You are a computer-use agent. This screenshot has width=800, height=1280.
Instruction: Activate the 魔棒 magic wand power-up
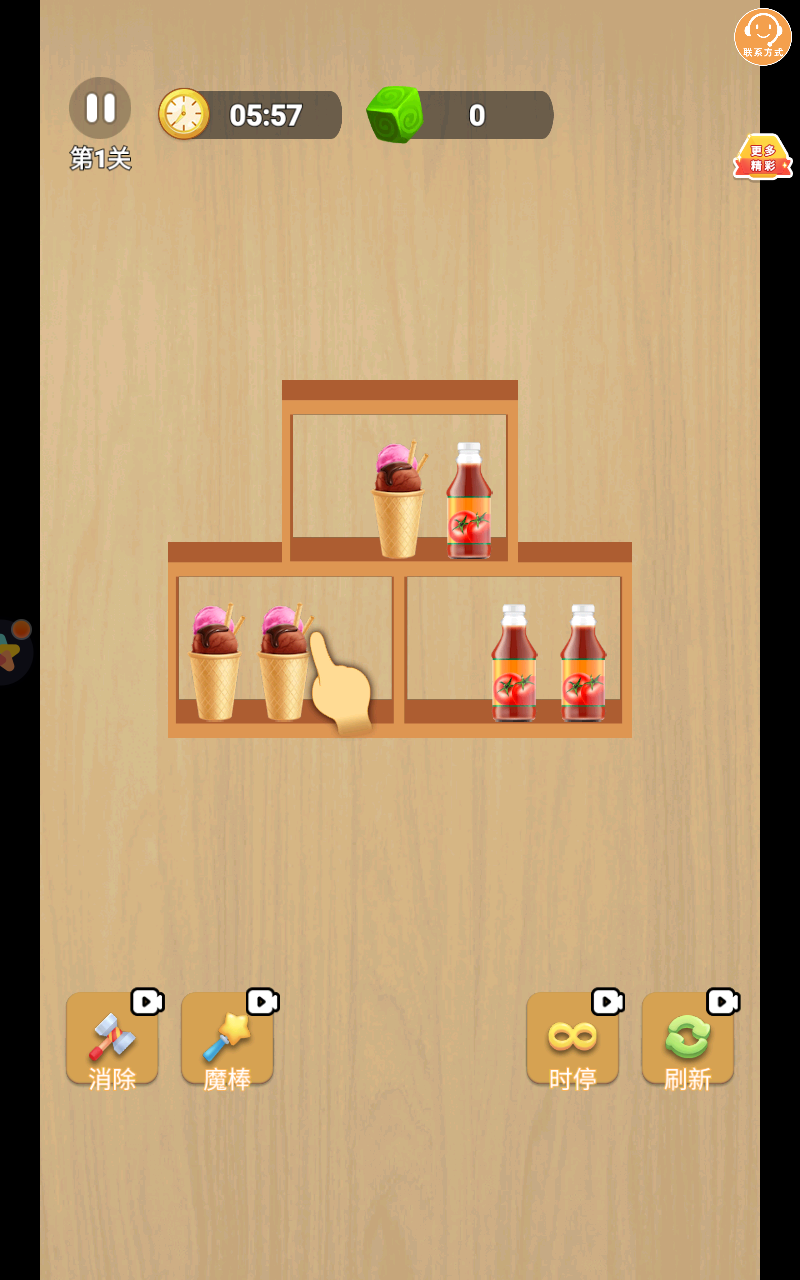pos(227,1040)
